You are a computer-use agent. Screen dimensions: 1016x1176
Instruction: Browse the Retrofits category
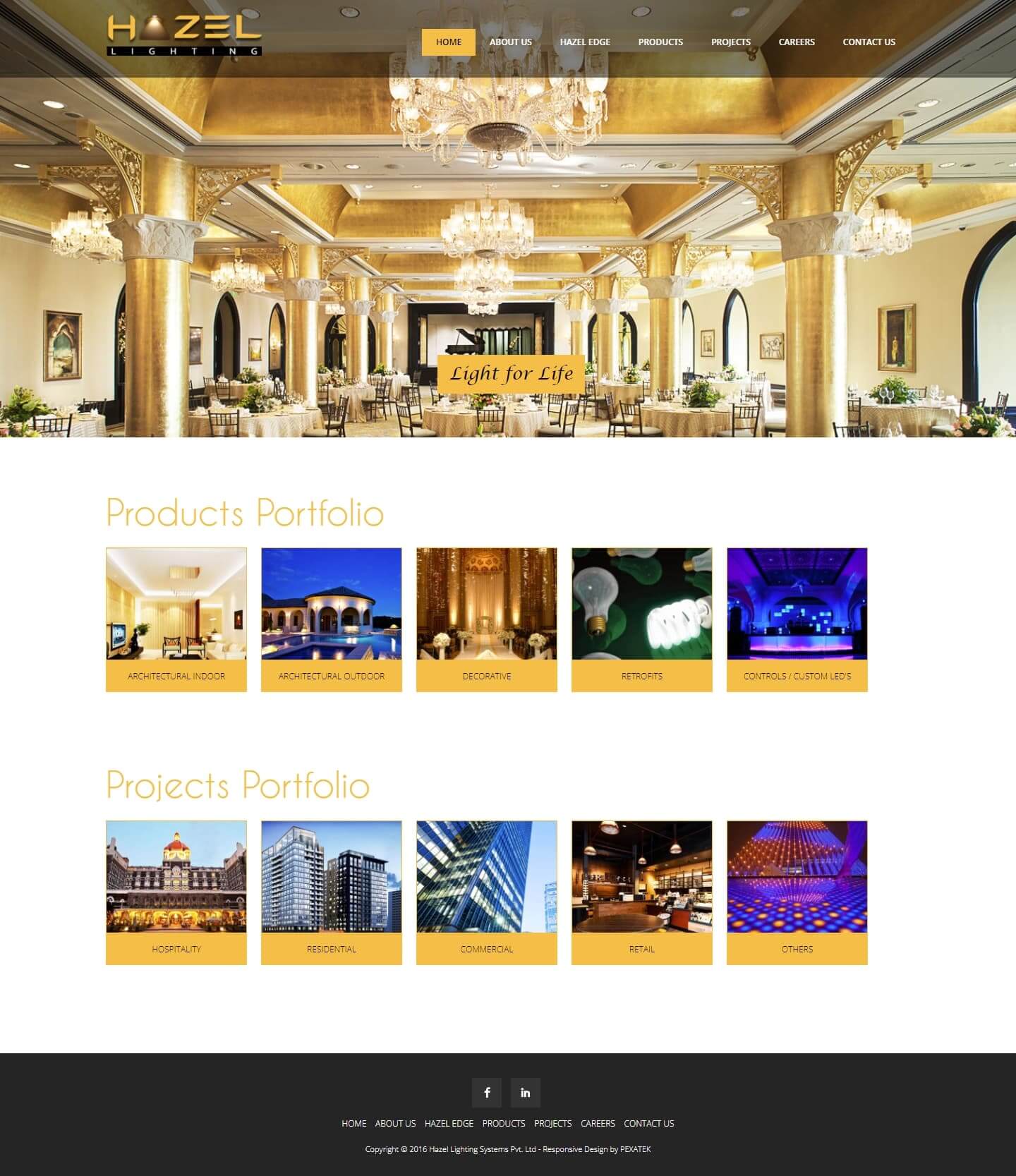tap(642, 619)
